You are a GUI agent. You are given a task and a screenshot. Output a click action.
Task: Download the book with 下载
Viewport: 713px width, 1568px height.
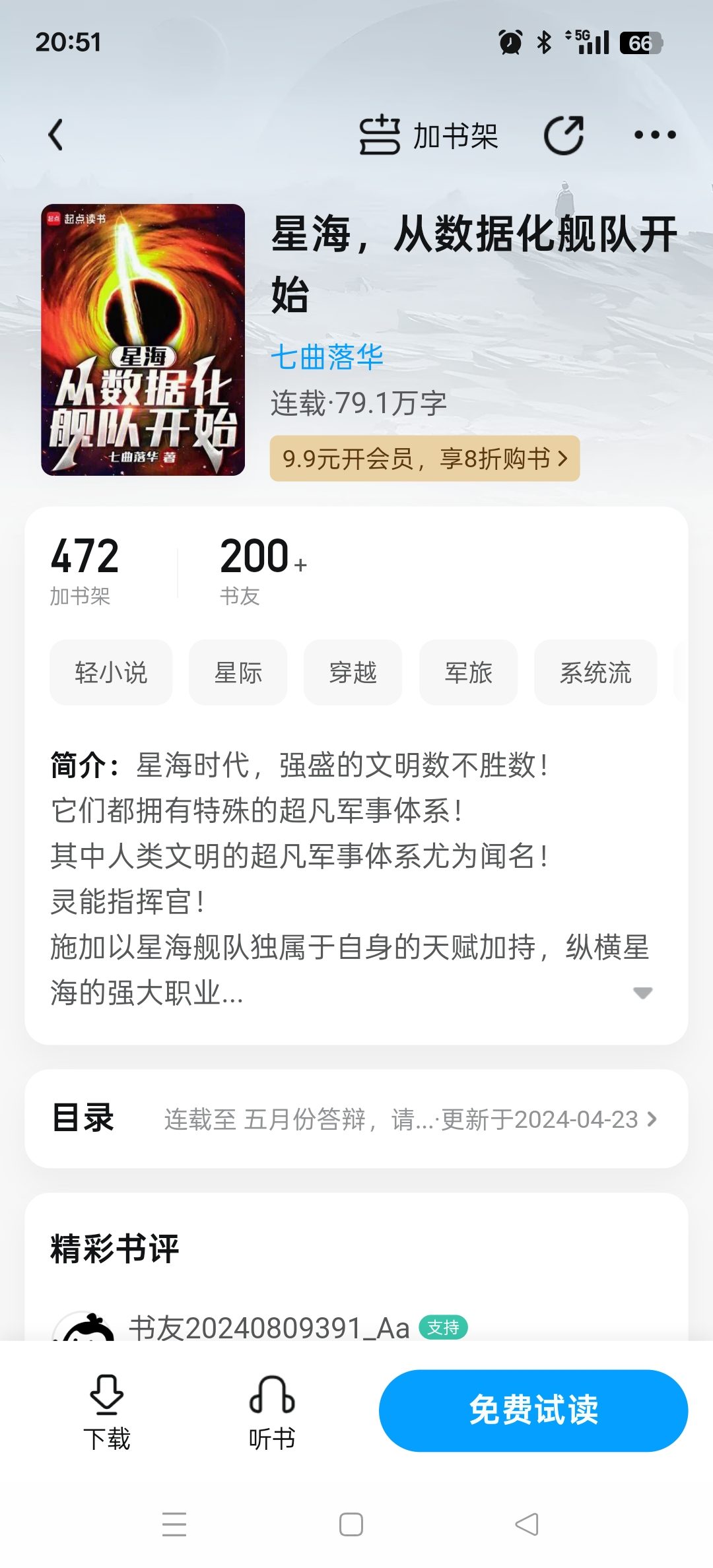[107, 1412]
